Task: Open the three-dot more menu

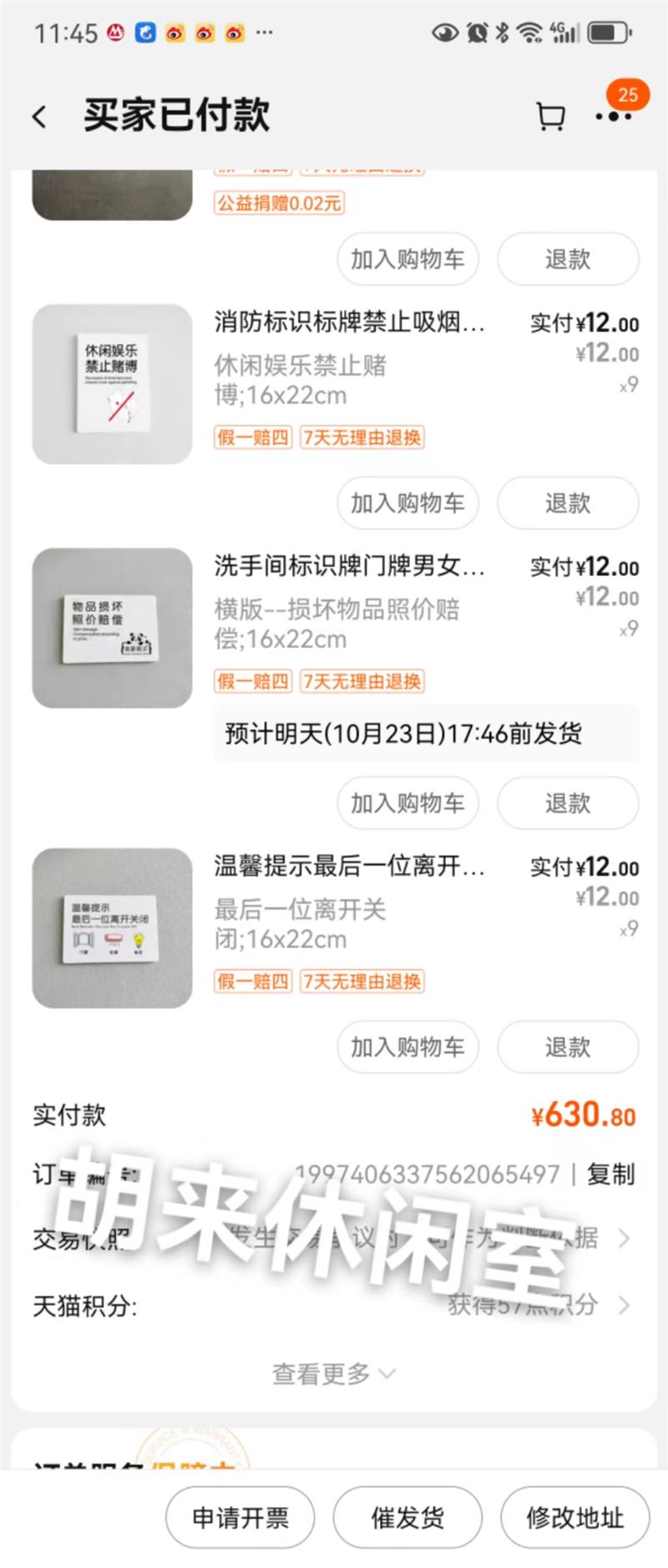Action: pos(613,116)
